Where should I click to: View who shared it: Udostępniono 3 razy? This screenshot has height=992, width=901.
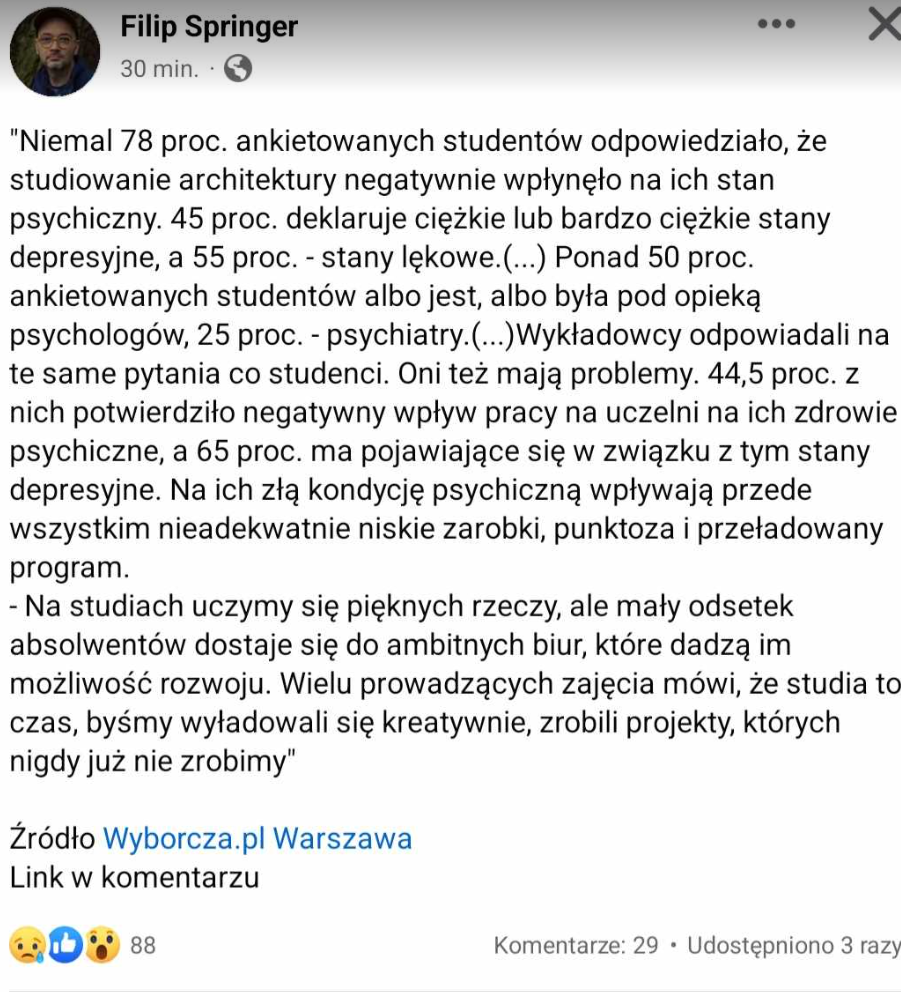coord(793,945)
